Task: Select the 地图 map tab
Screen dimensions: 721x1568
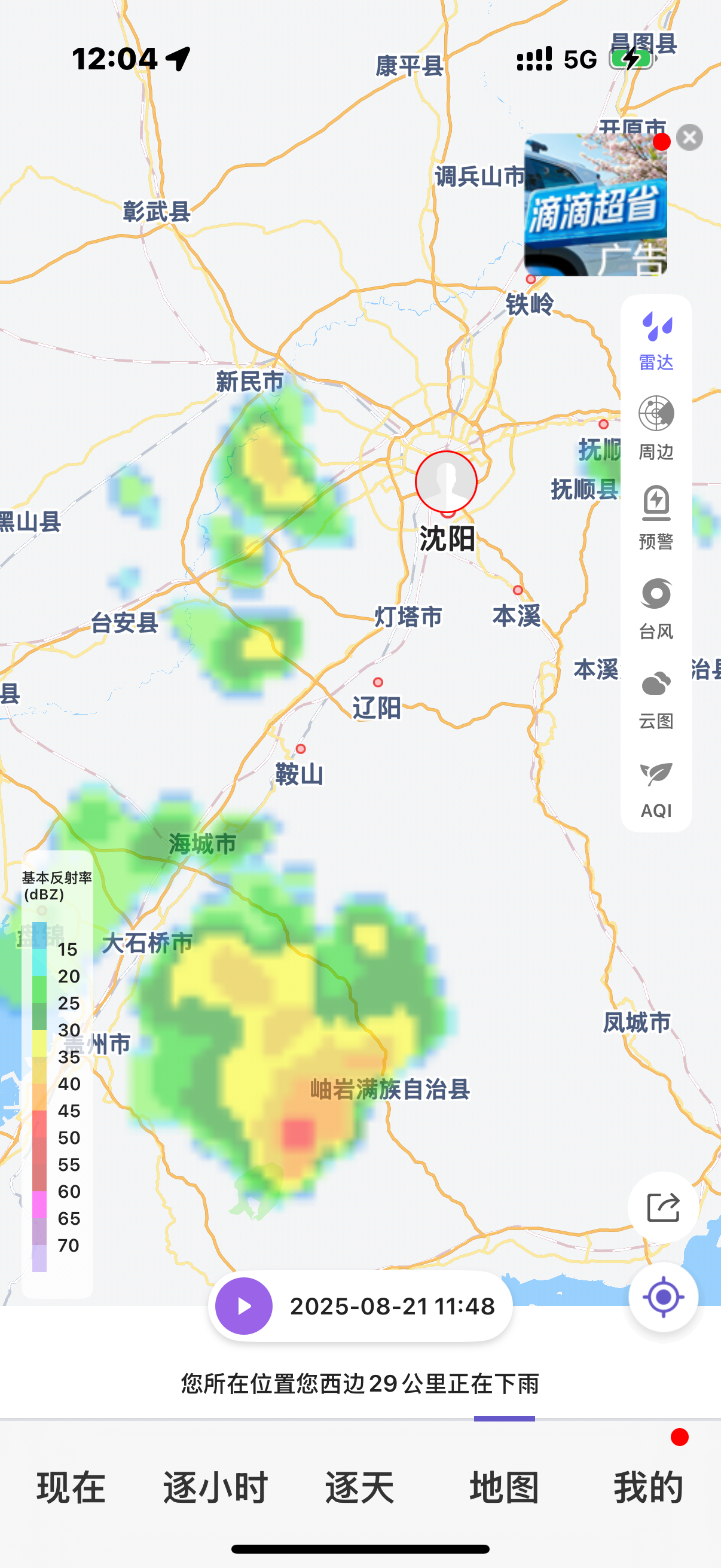Action: pos(505,1488)
